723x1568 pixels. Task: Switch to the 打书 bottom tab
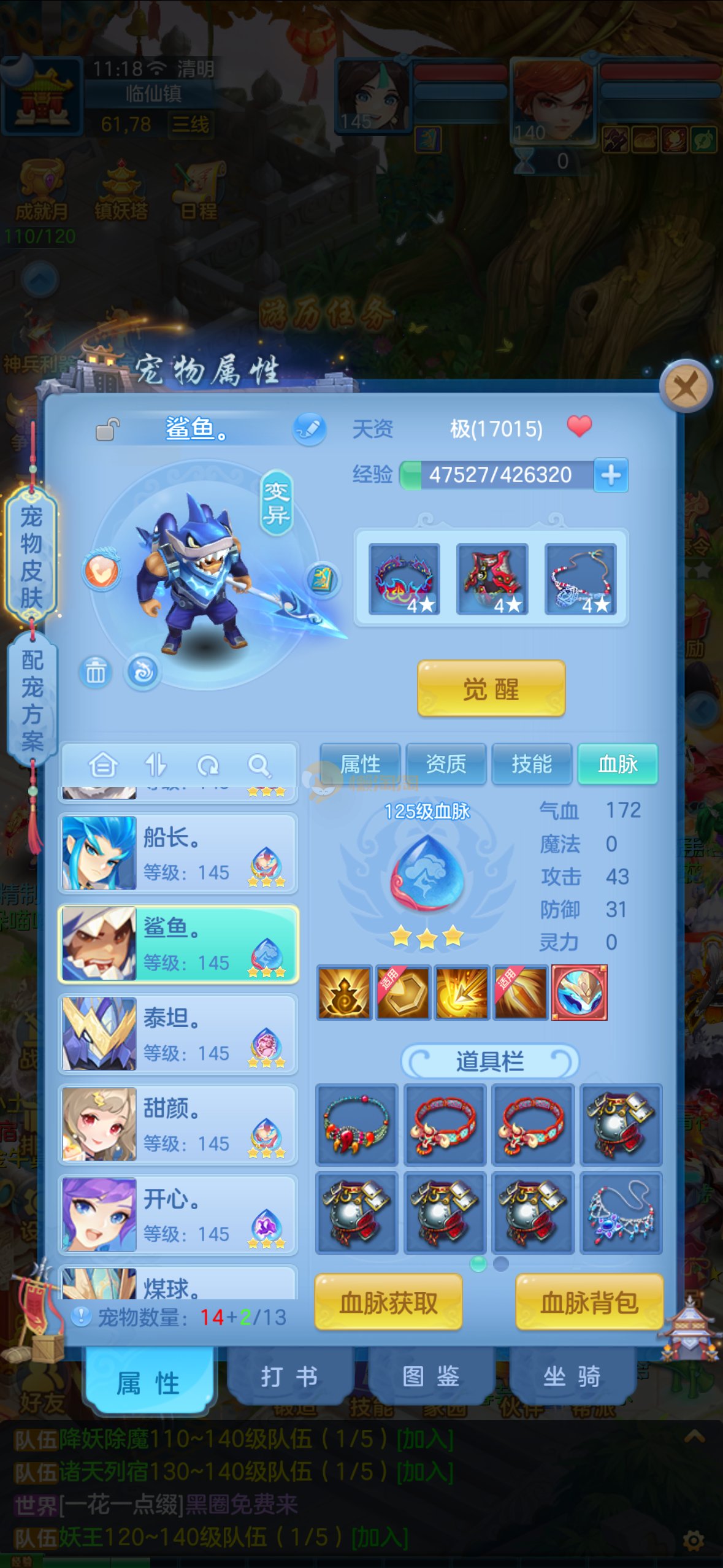coord(289,1377)
